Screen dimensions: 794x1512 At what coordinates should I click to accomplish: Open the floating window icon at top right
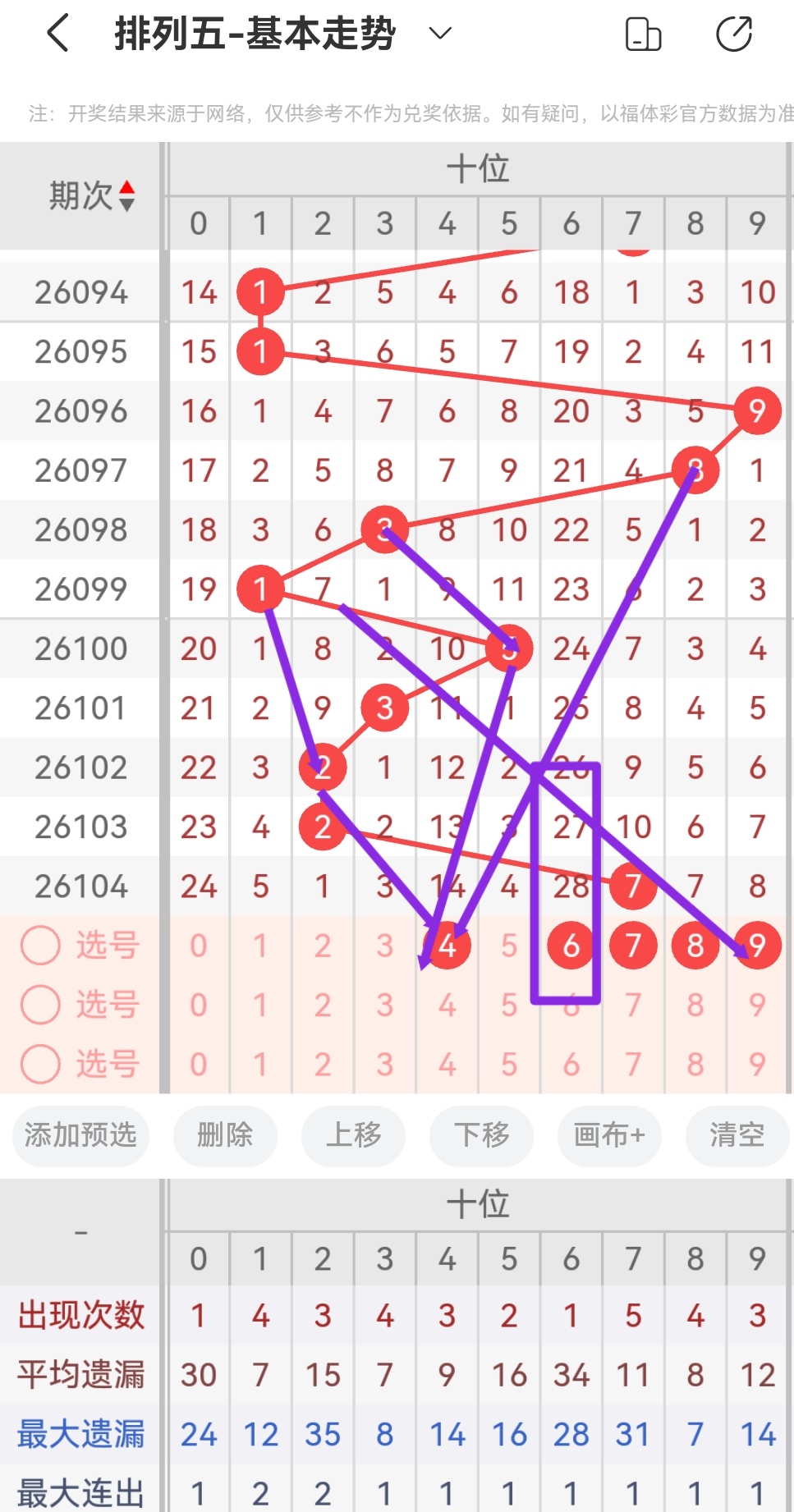coord(644,34)
